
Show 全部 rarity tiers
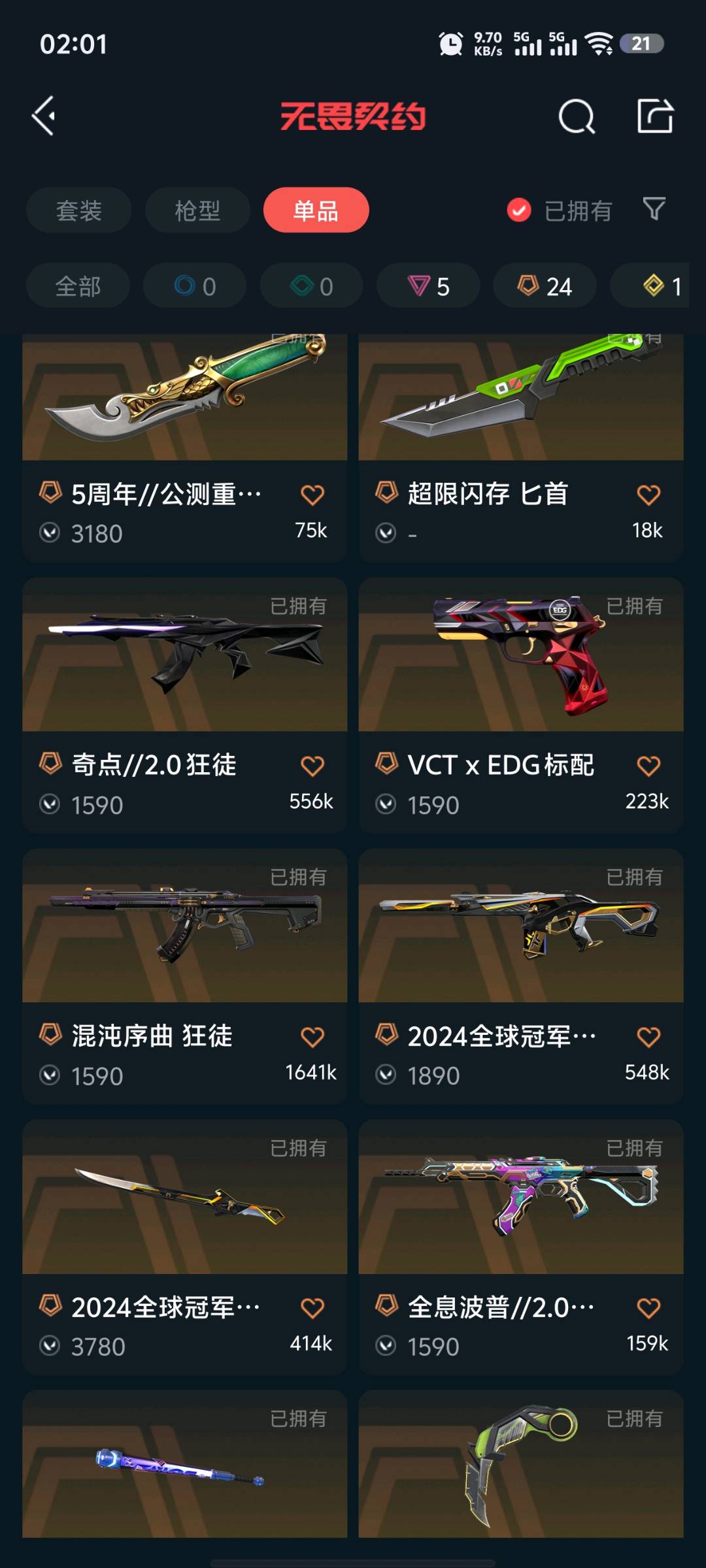pos(78,286)
